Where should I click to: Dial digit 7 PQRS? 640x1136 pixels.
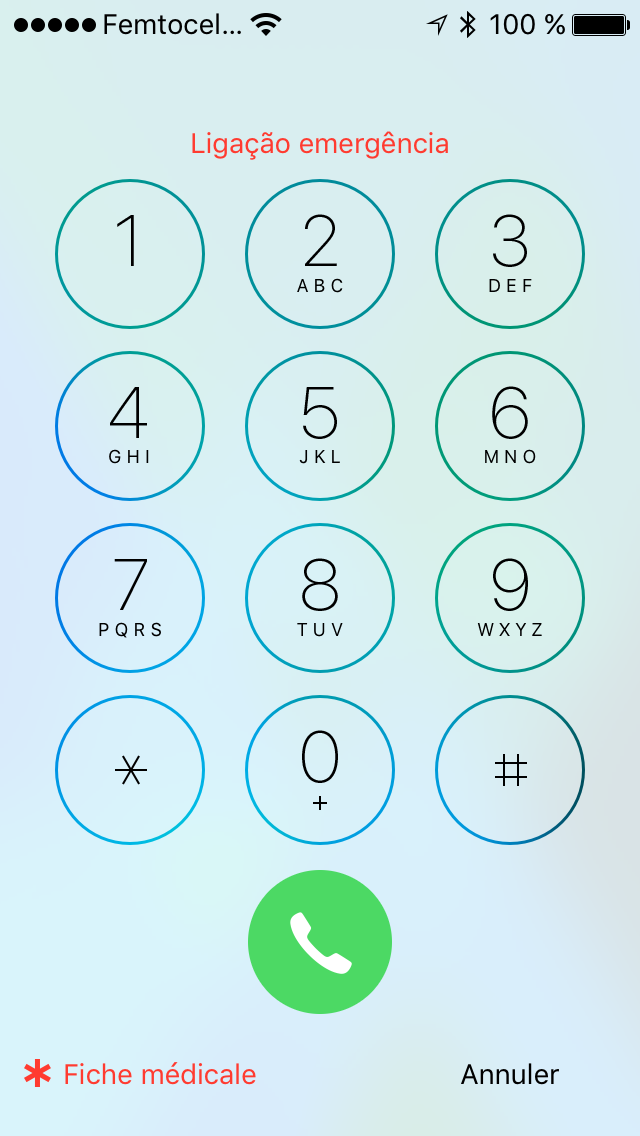click(130, 598)
